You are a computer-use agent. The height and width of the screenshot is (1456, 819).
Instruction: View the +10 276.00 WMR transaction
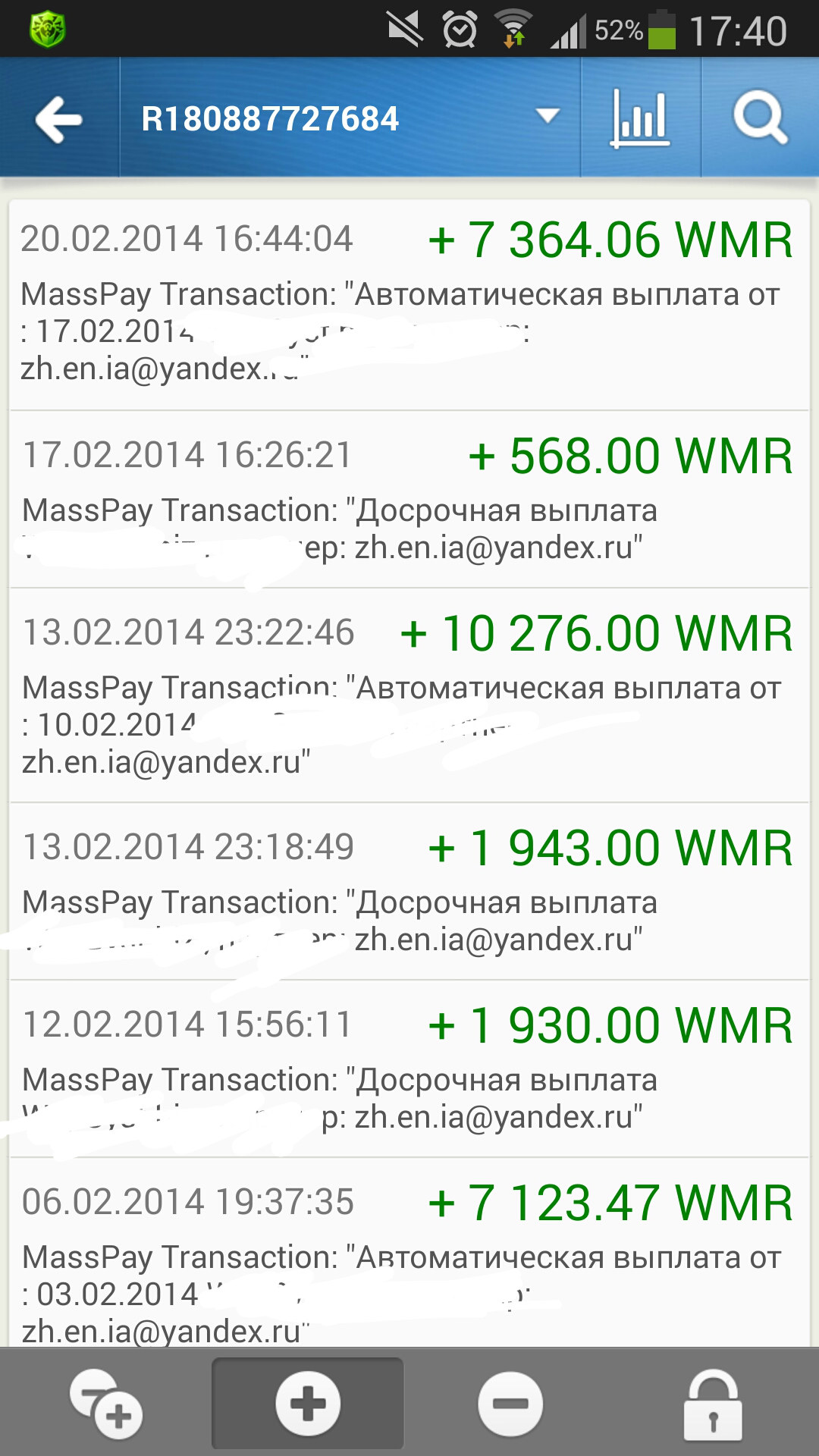pos(409,695)
